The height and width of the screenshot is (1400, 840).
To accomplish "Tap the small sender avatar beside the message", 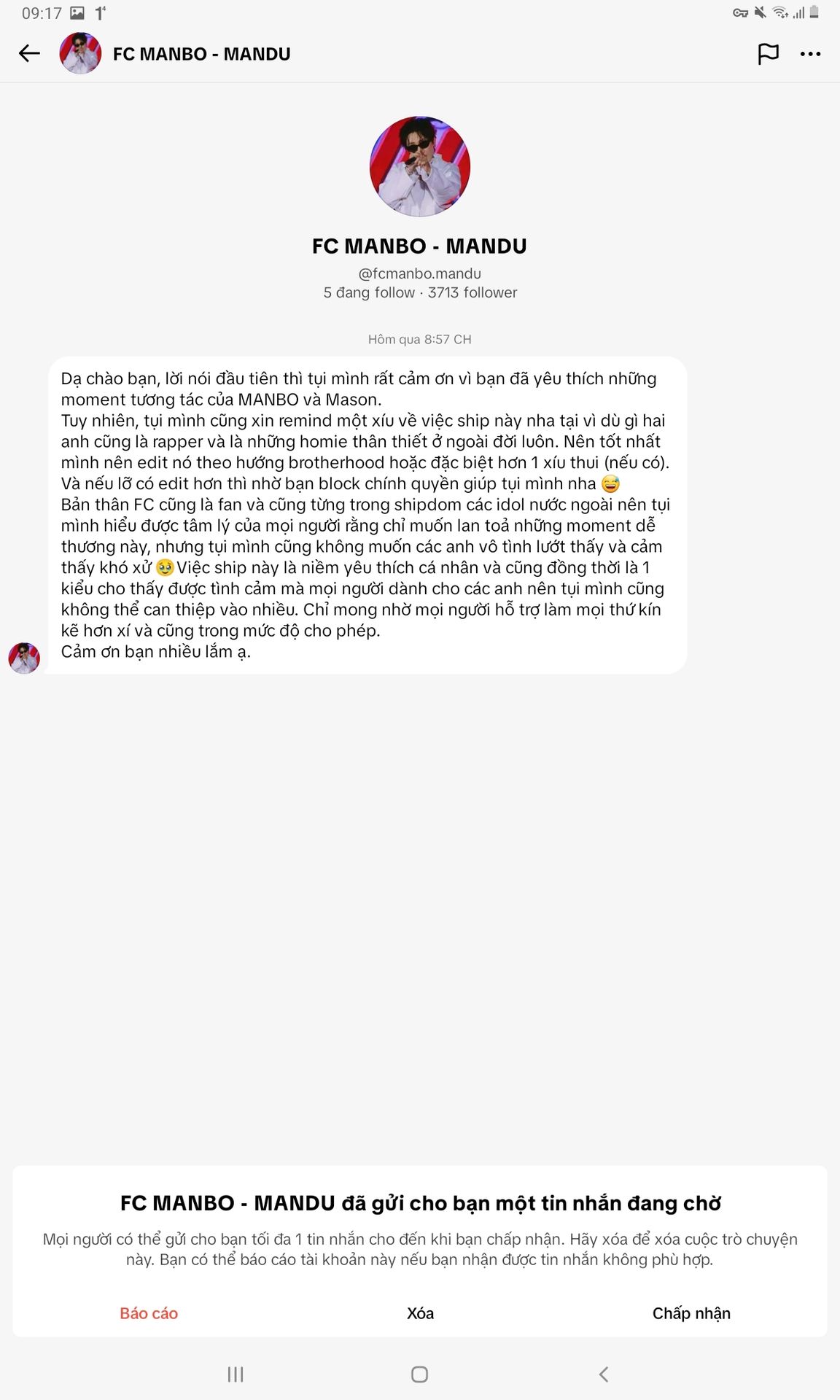I will tap(24, 658).
